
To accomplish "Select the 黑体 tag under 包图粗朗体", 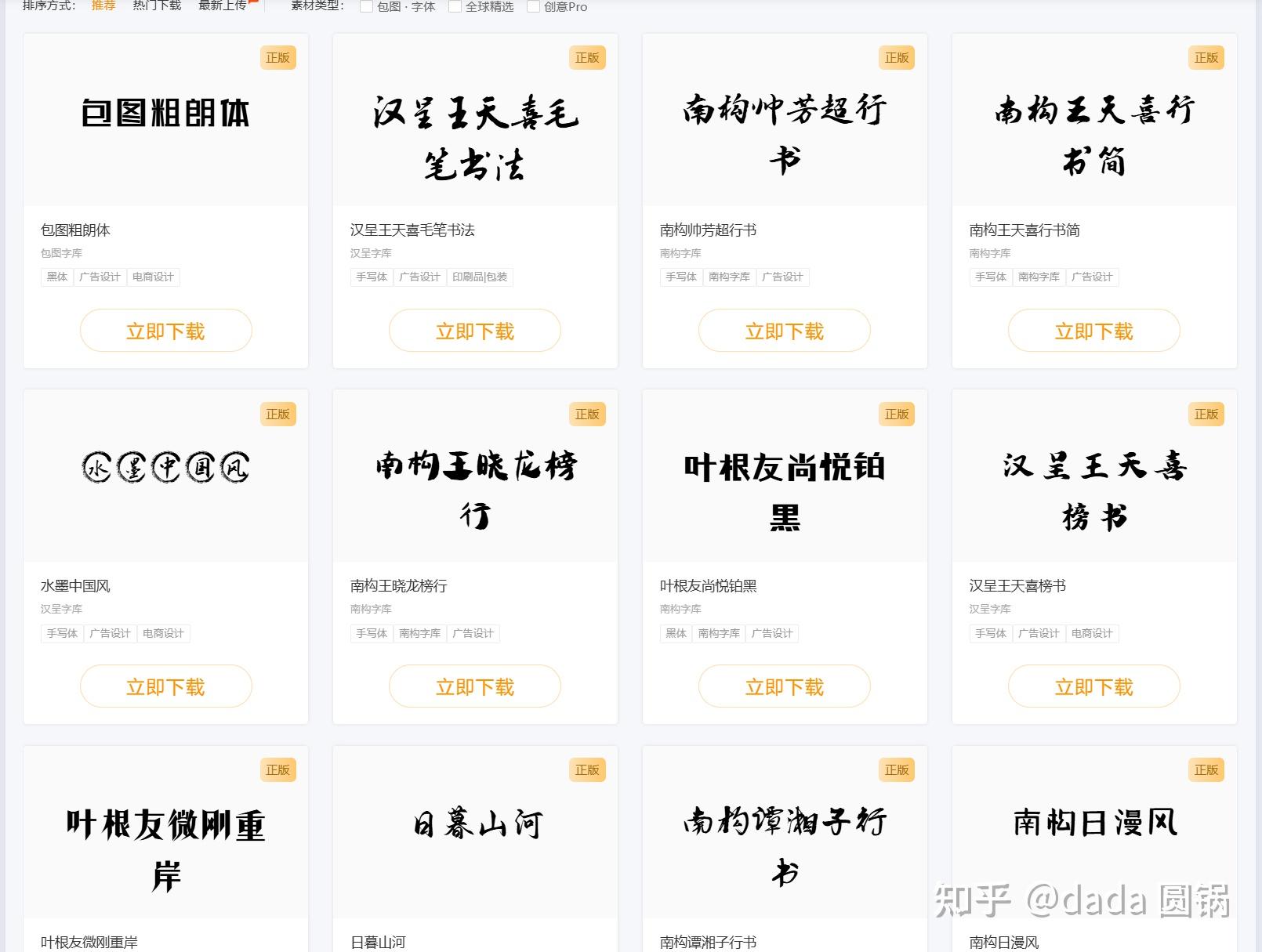I will click(x=57, y=277).
